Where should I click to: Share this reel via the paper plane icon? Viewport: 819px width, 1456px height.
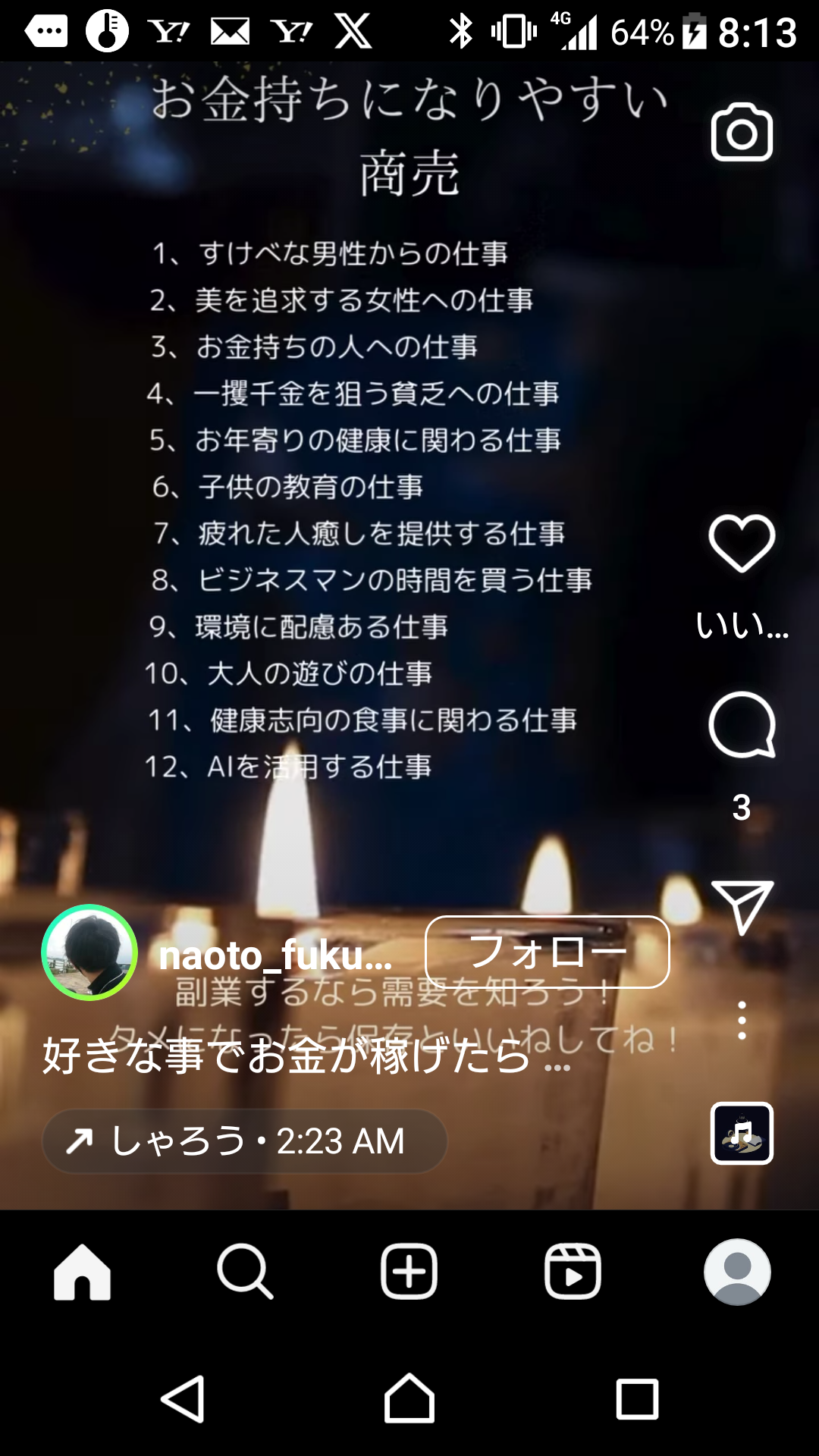click(x=742, y=907)
